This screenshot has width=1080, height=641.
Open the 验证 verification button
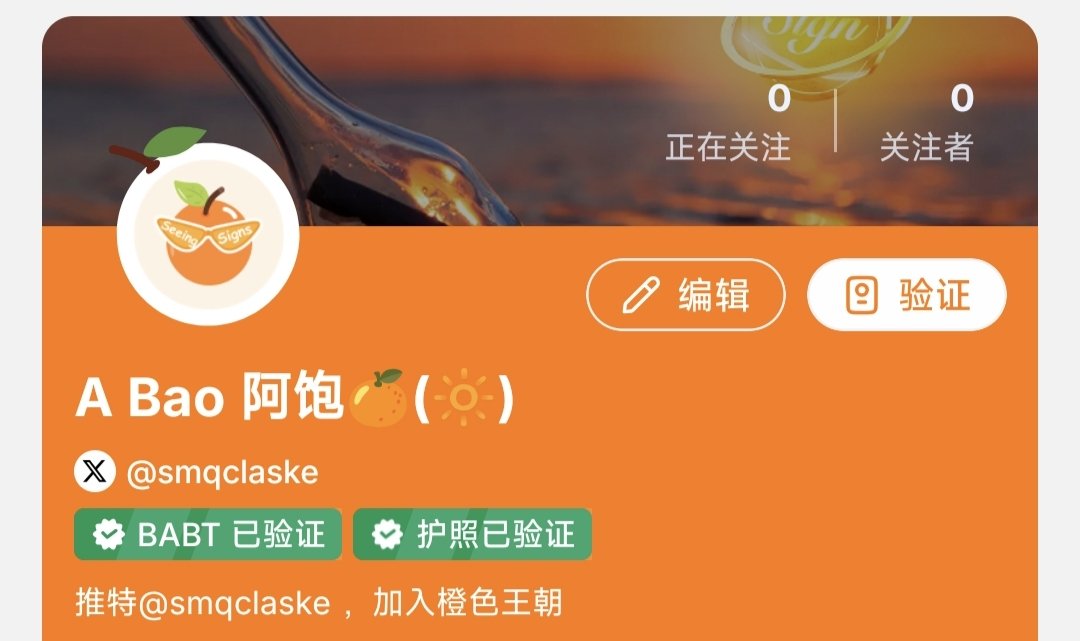[907, 295]
